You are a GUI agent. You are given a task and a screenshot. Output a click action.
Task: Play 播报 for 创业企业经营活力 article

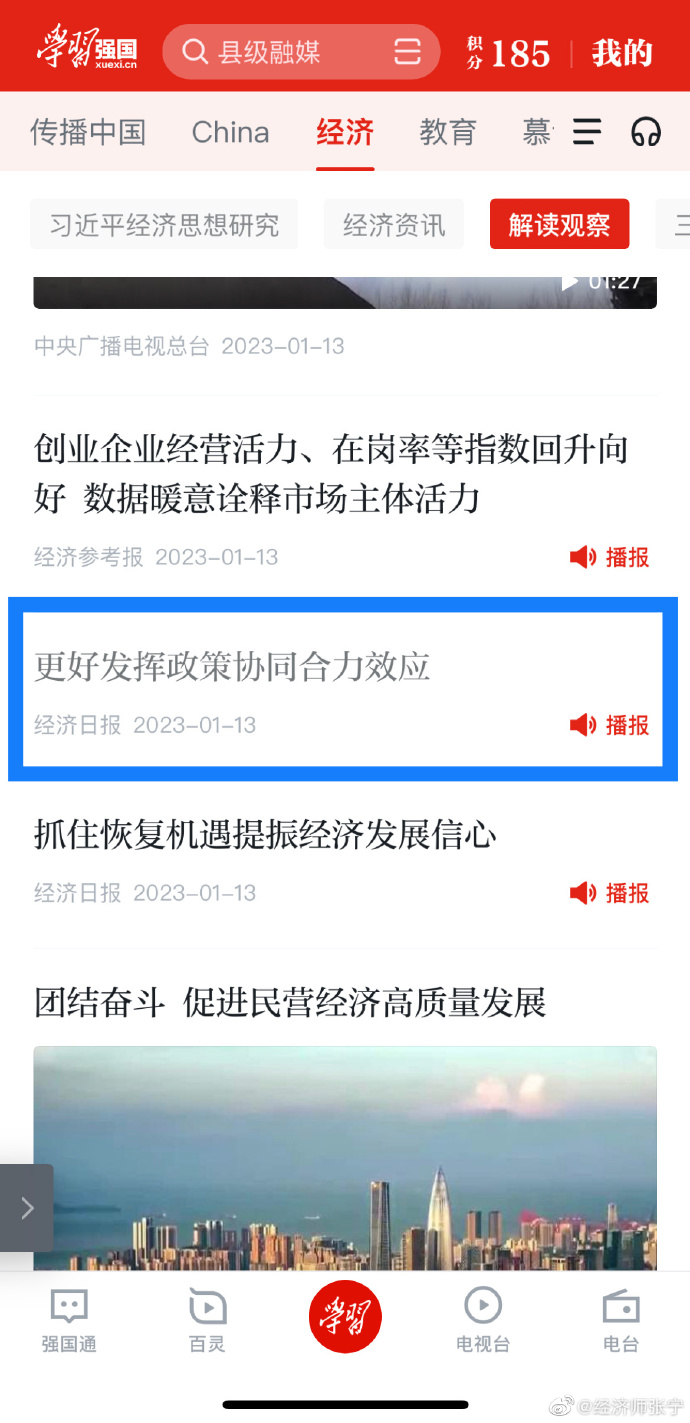coord(609,557)
